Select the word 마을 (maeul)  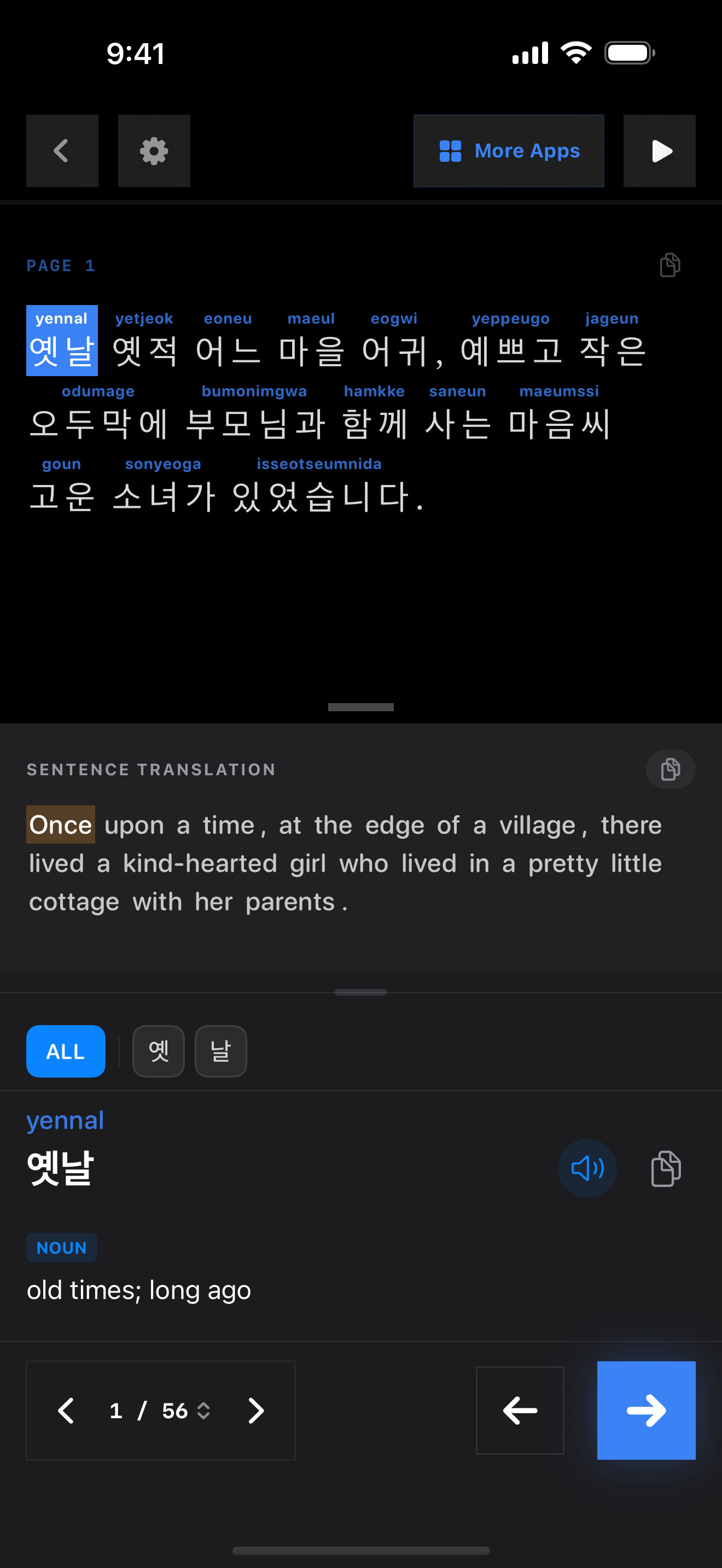311,350
